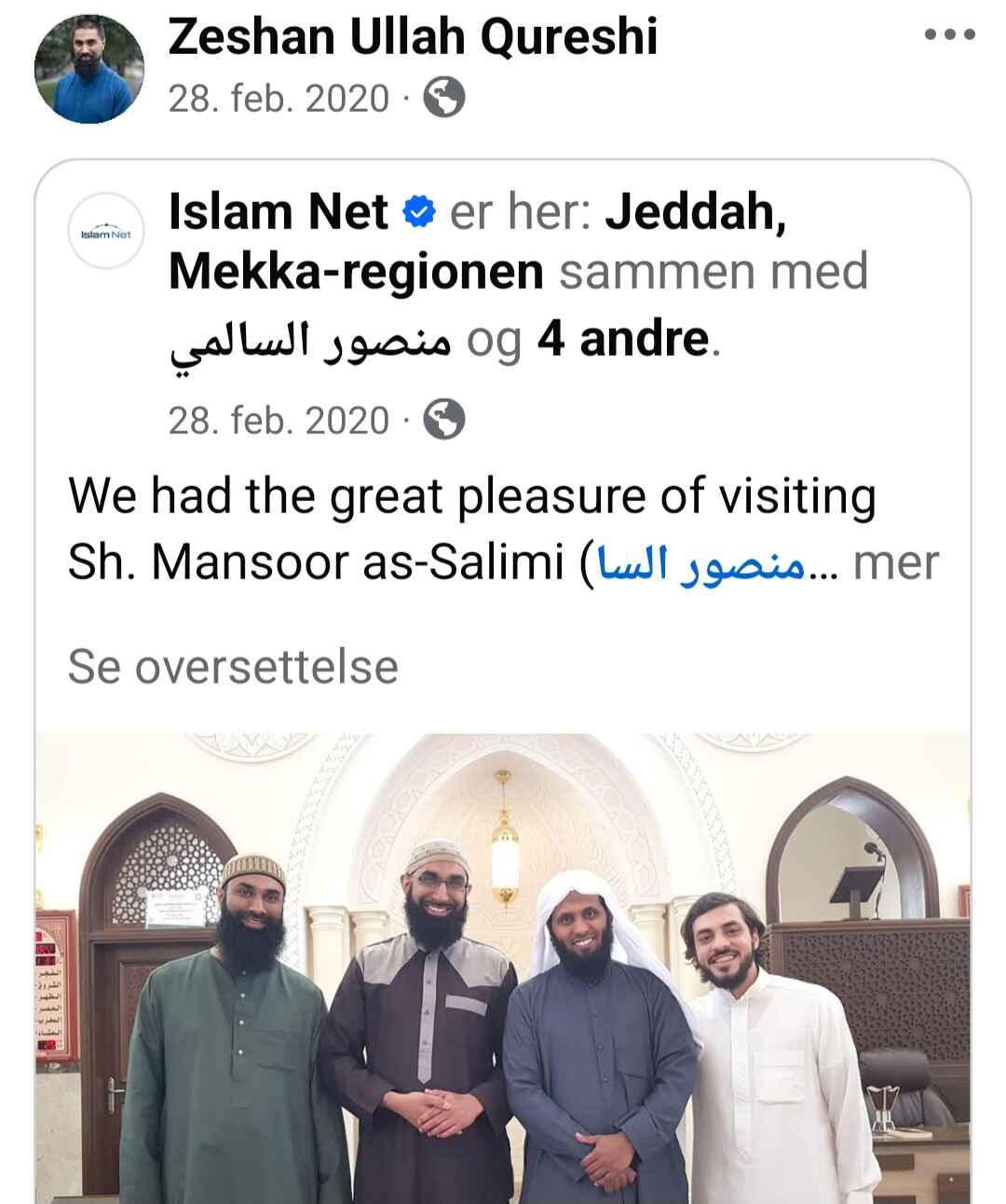Open the Islam Net page avatar
The image size is (1006, 1204).
click(107, 232)
